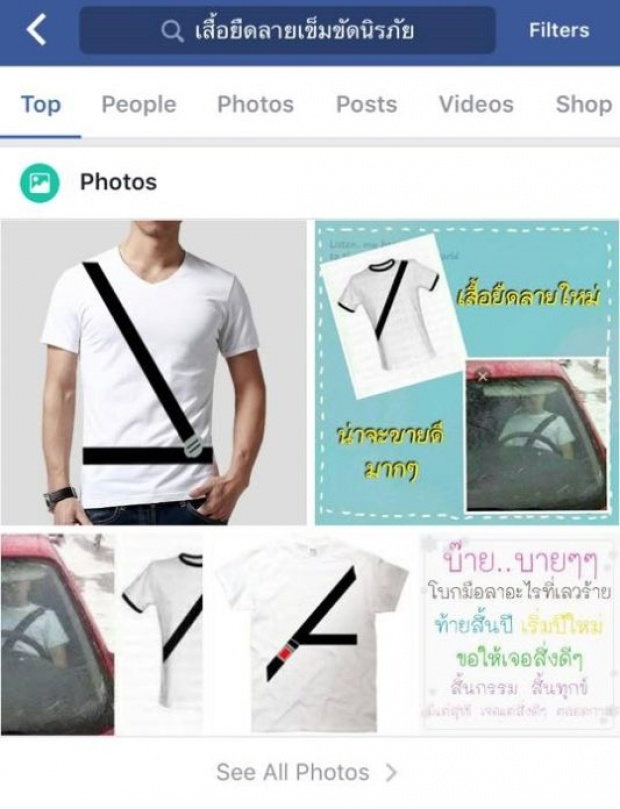620x809 pixels.
Task: Open photo of man wearing seatbelt-print shirt
Action: pos(154,372)
